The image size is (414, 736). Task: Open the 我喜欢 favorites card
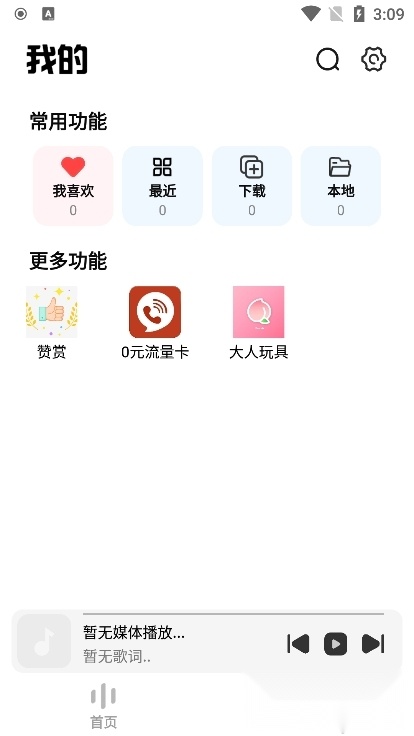73,186
